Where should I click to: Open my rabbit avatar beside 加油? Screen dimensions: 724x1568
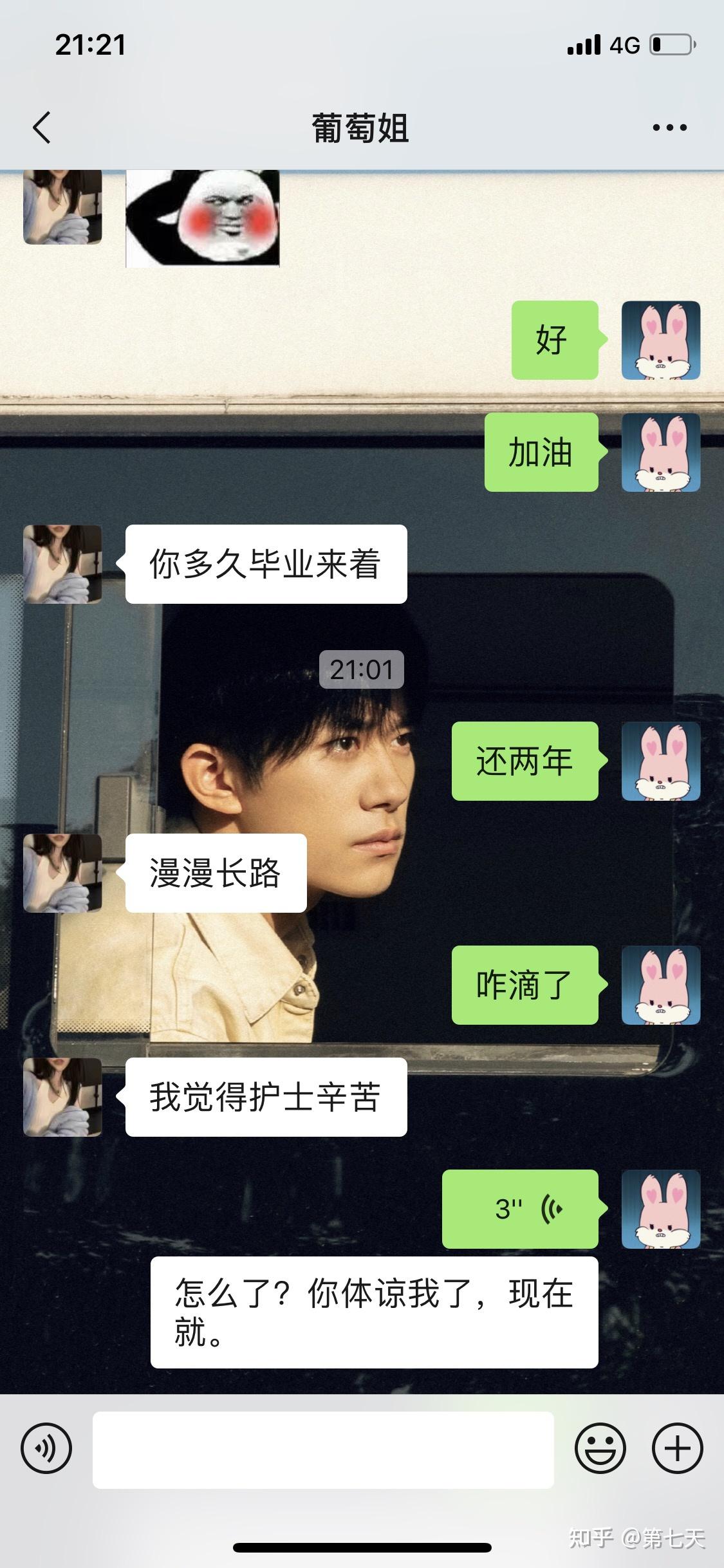point(661,453)
